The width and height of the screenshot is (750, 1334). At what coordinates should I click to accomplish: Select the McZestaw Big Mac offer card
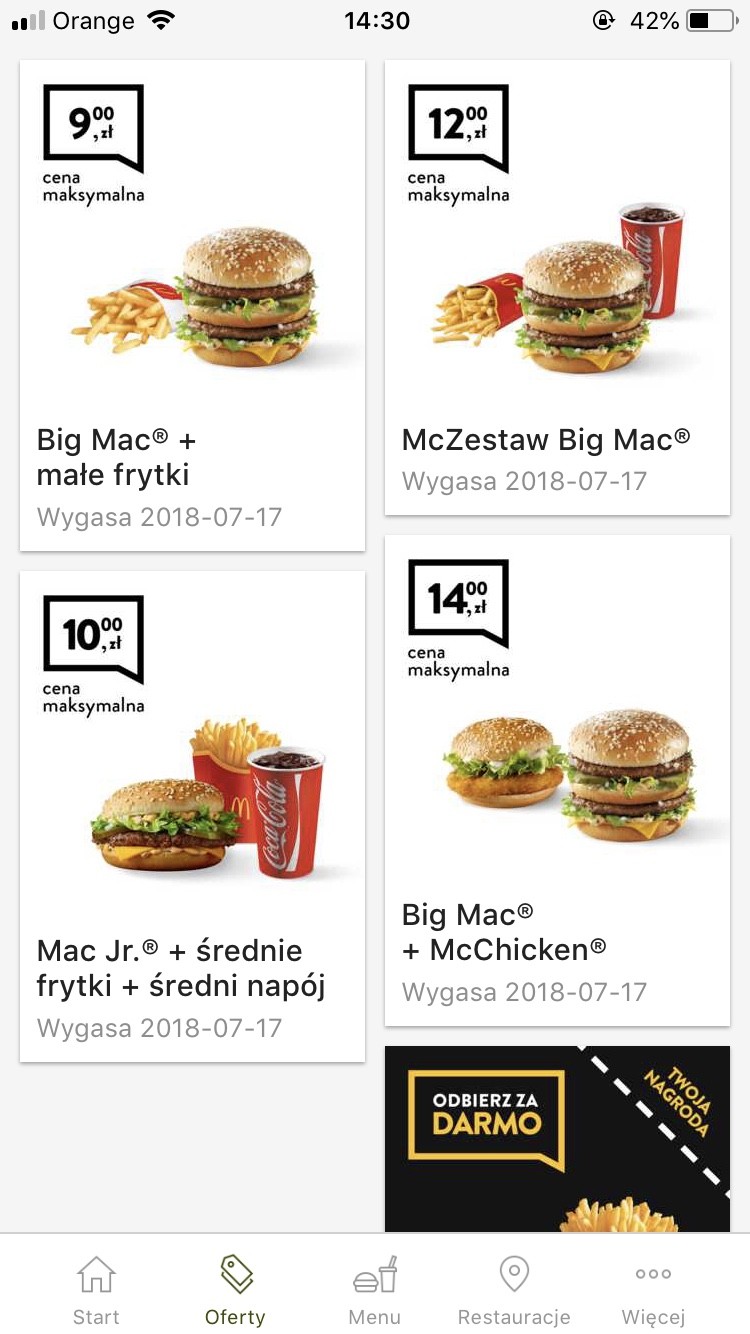point(557,288)
